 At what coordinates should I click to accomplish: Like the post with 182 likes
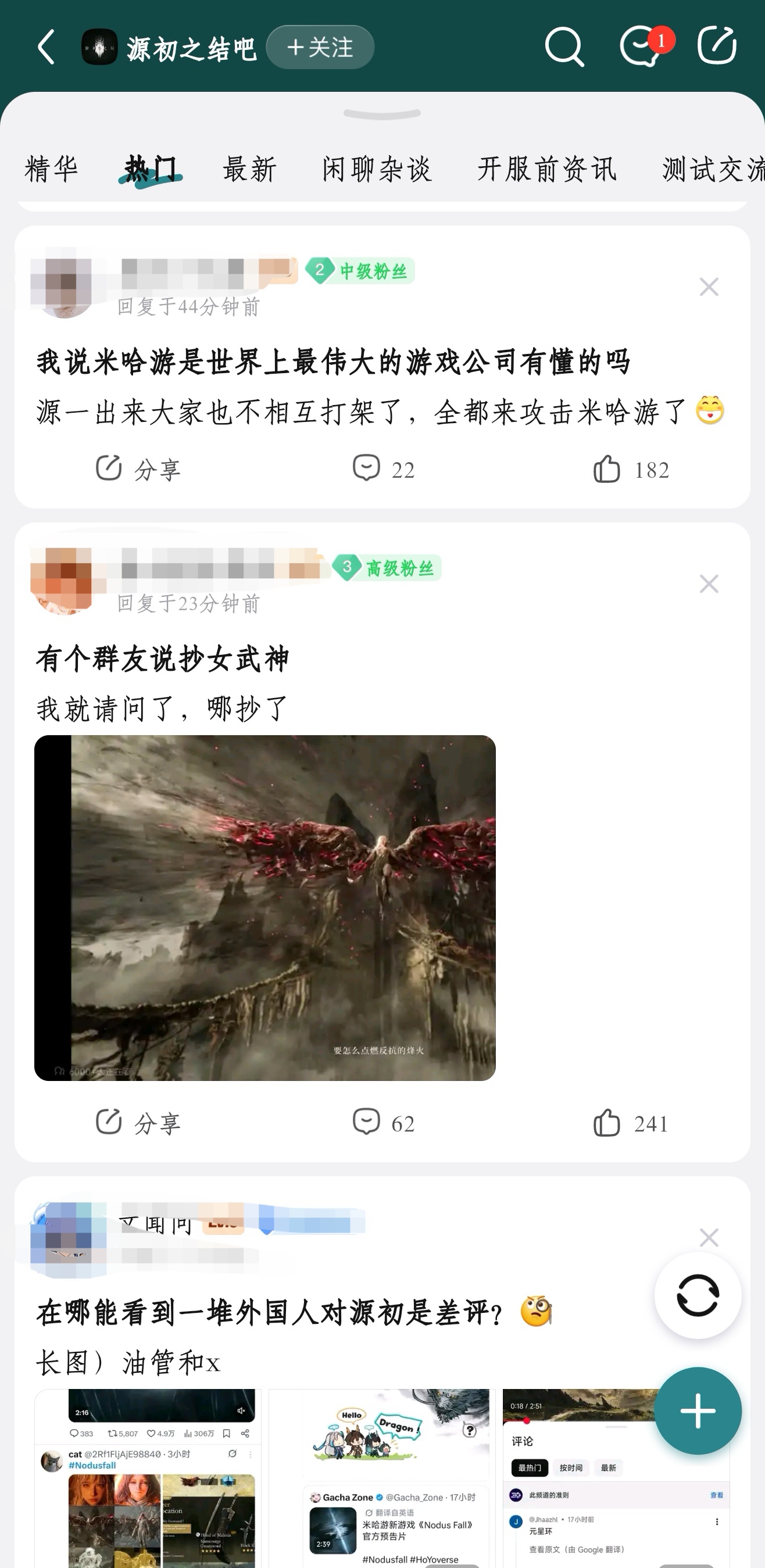point(631,470)
